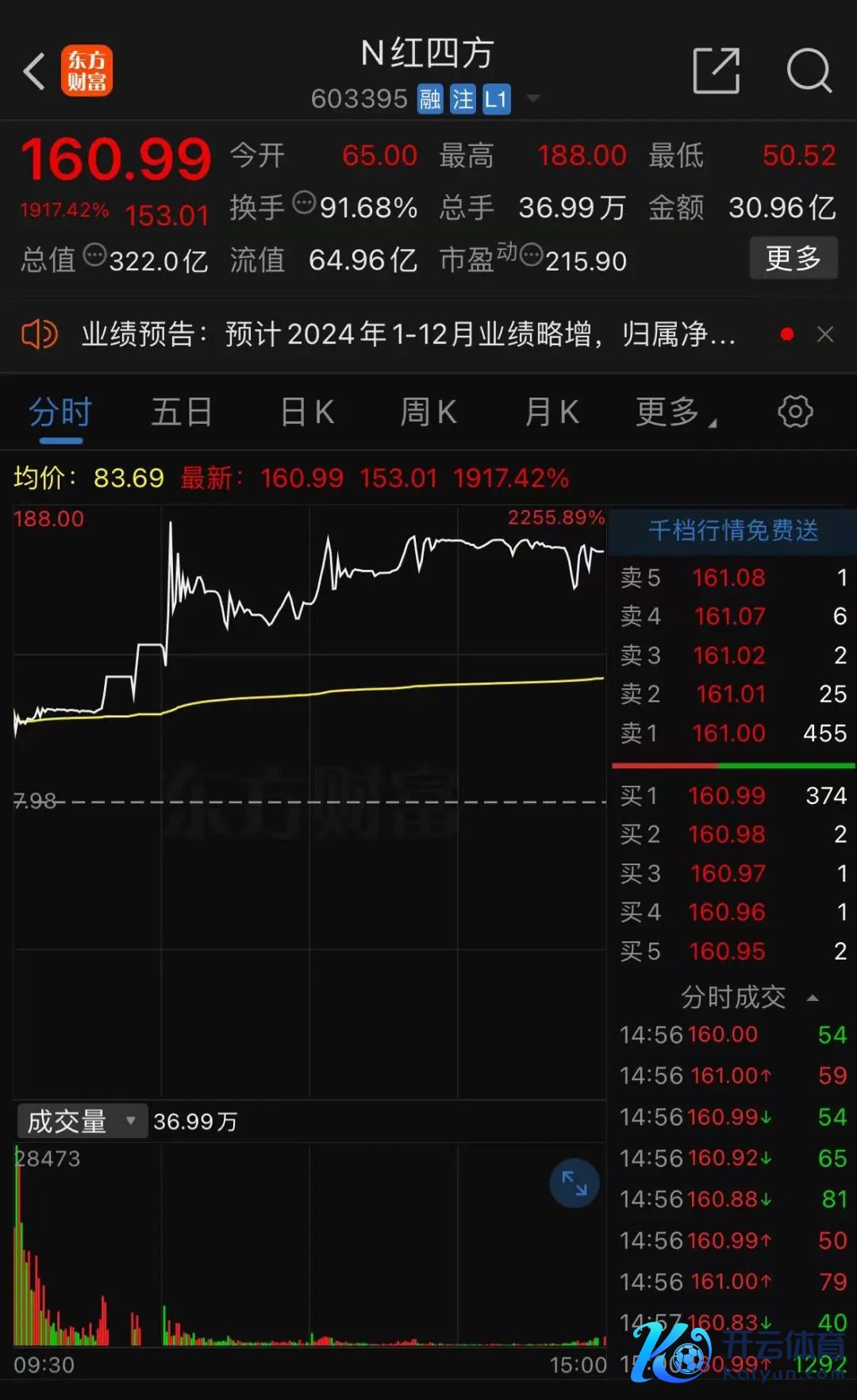Open the 业绩预告 announcement
This screenshot has height=1400, width=857.
(x=408, y=335)
